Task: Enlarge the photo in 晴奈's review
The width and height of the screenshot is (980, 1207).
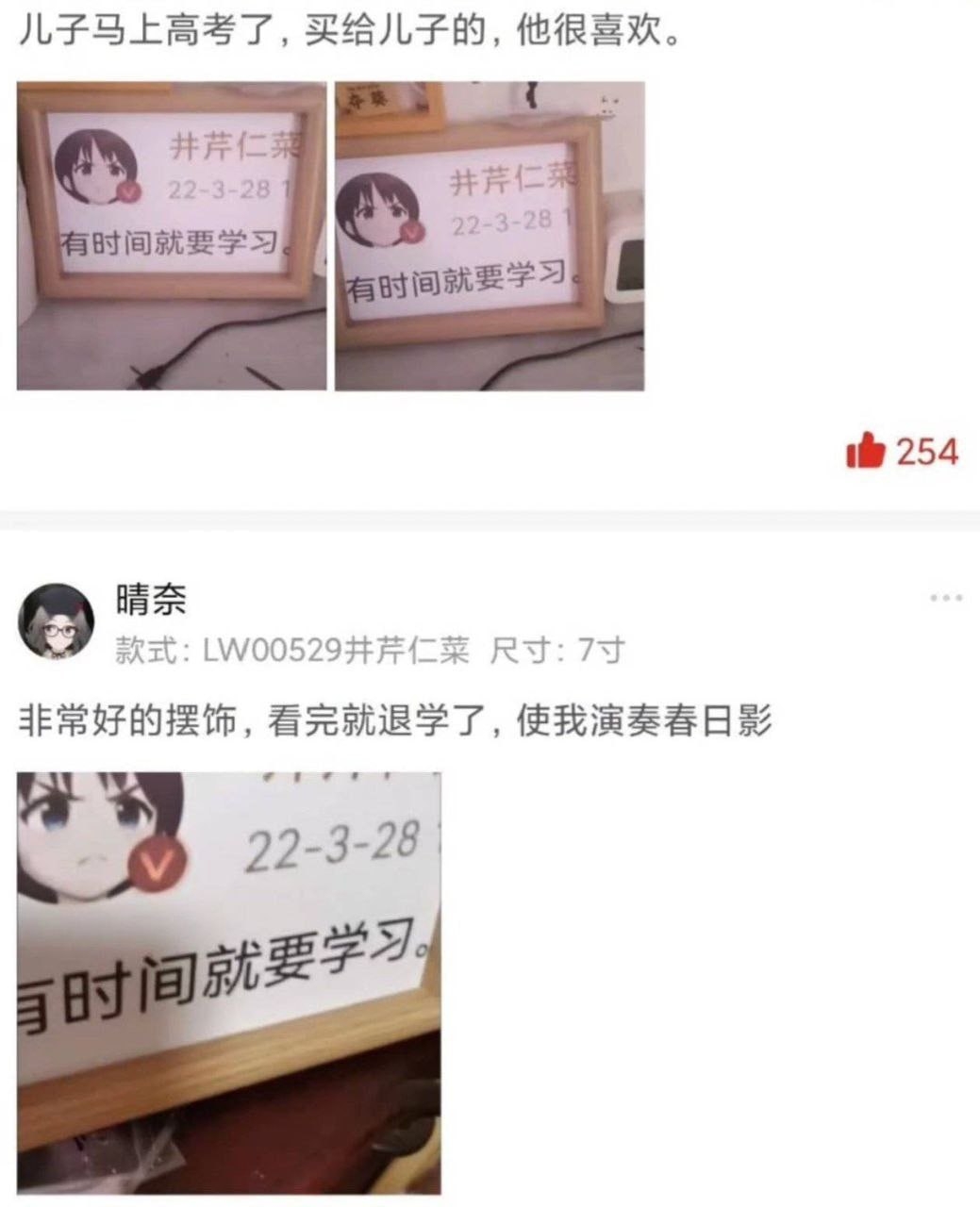Action: click(229, 982)
